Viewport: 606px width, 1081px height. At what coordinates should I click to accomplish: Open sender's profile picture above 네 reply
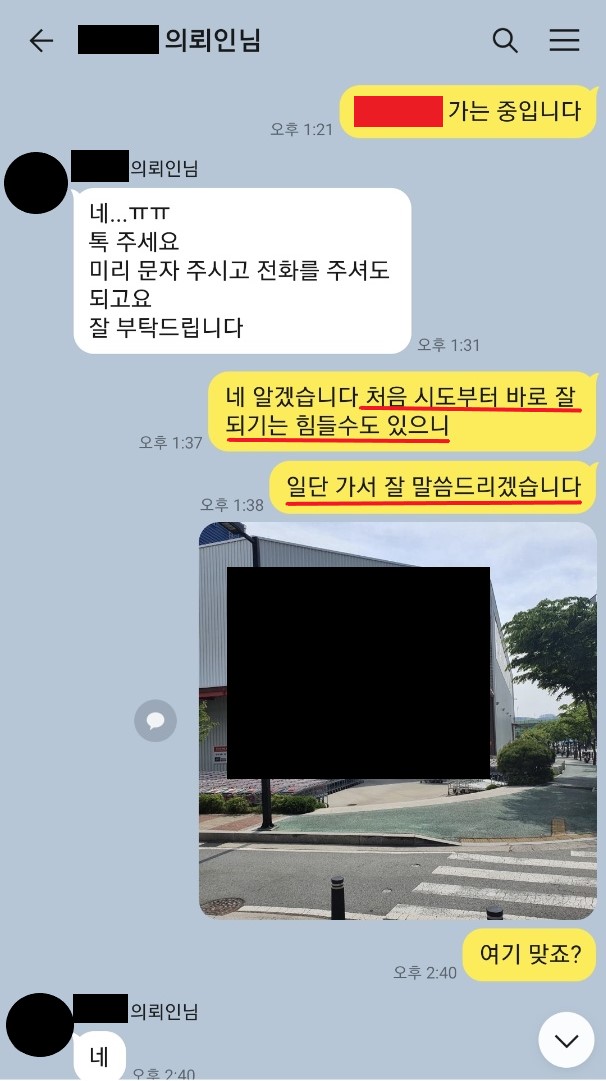pyautogui.click(x=37, y=1025)
